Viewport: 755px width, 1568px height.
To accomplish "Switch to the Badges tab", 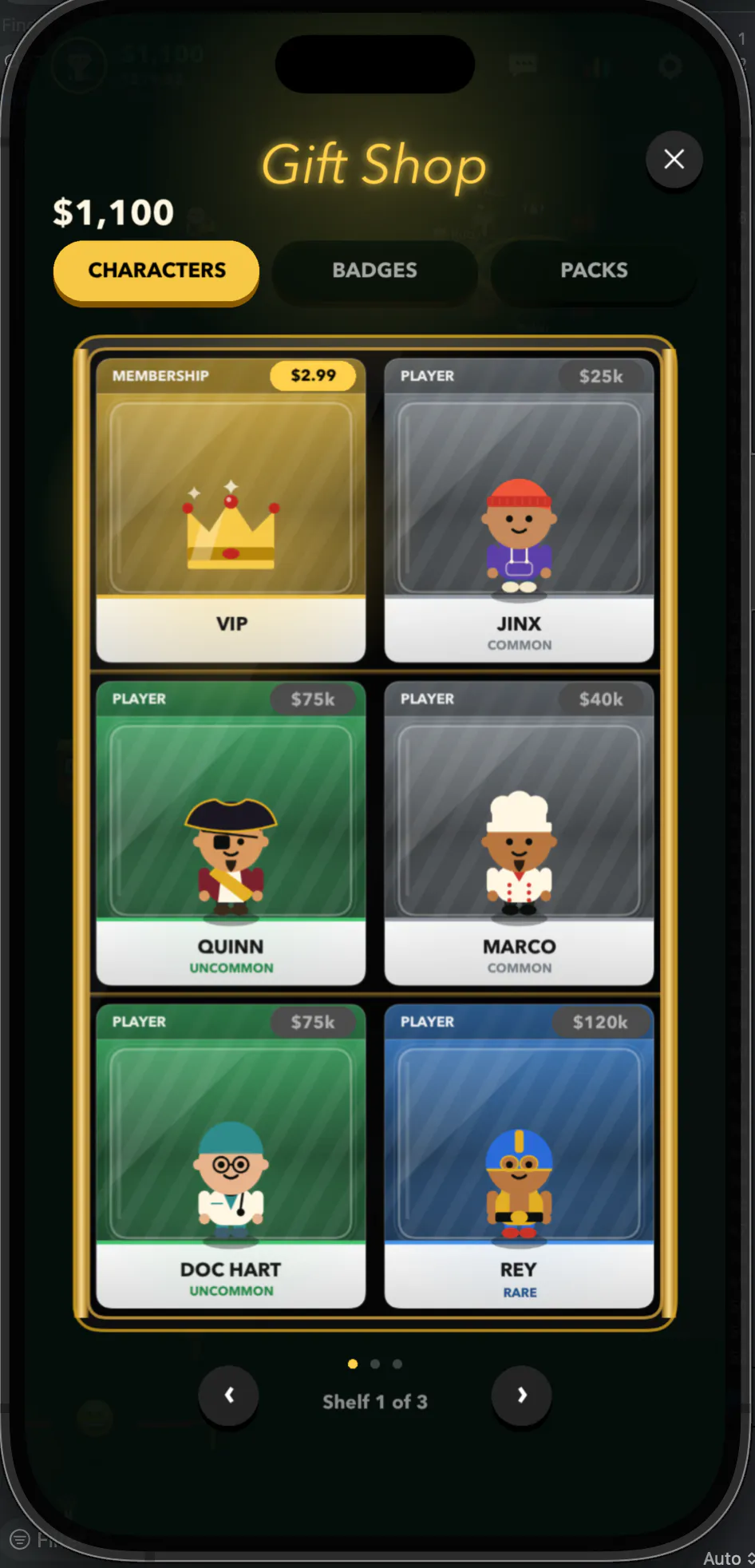I will click(374, 271).
